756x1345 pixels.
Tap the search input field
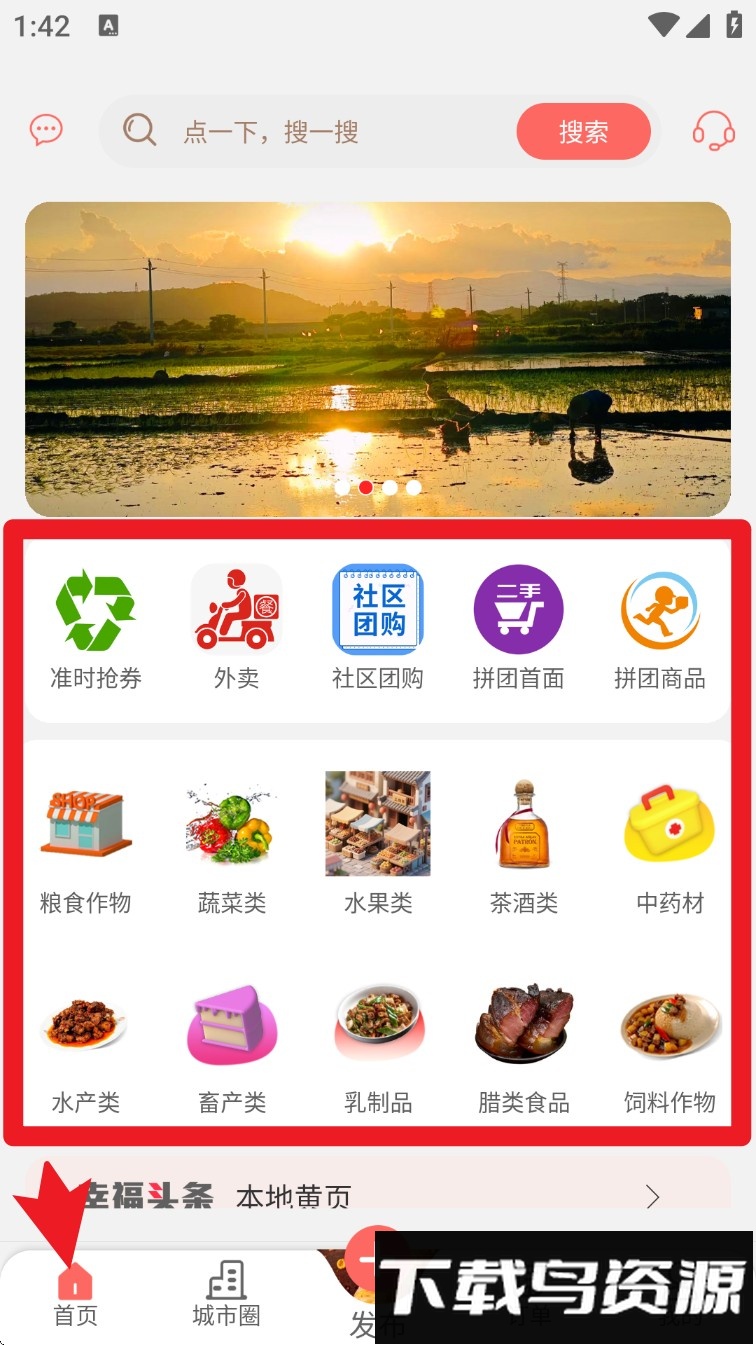pyautogui.click(x=300, y=130)
